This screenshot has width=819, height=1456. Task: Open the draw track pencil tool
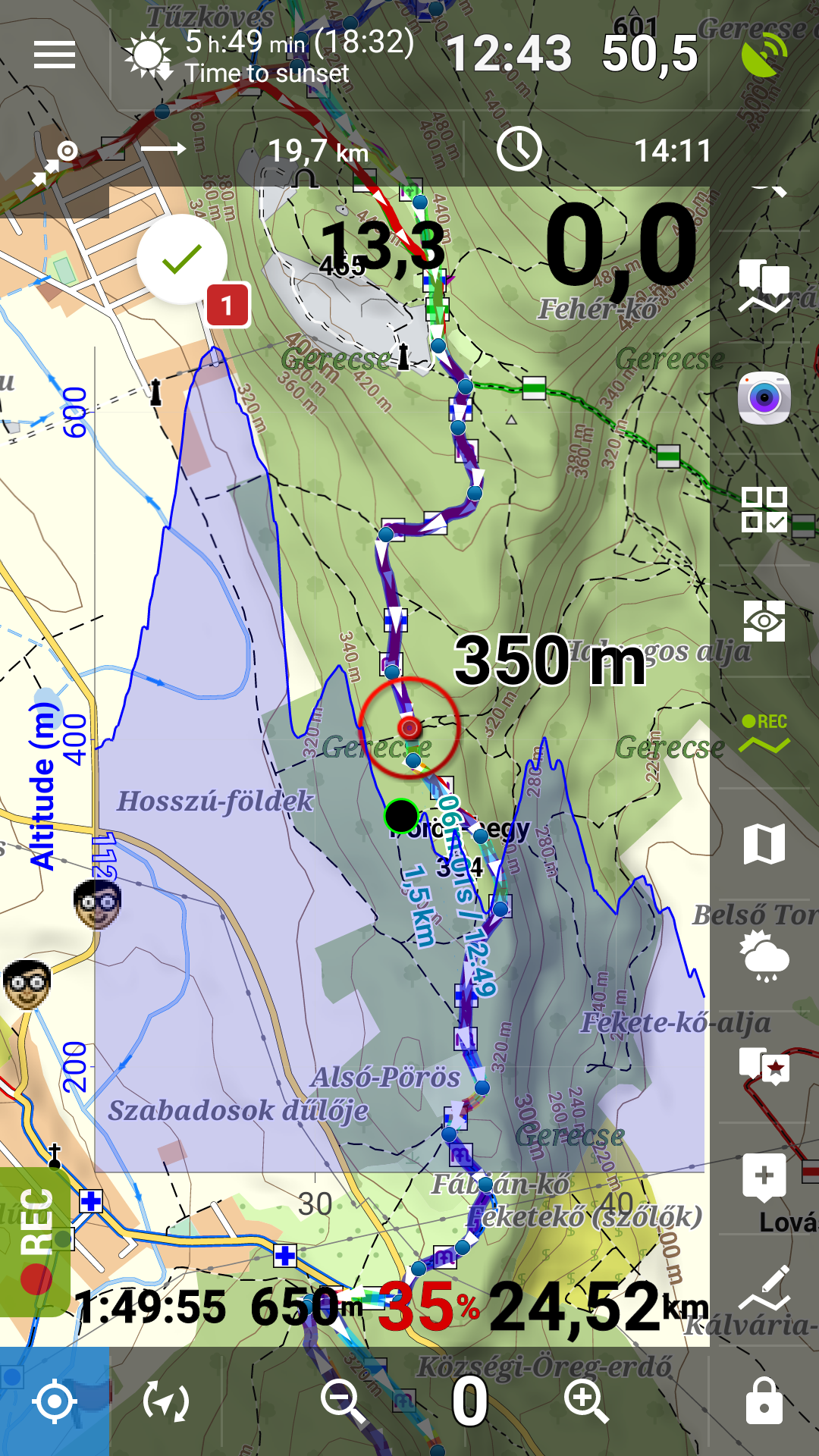[x=764, y=1288]
